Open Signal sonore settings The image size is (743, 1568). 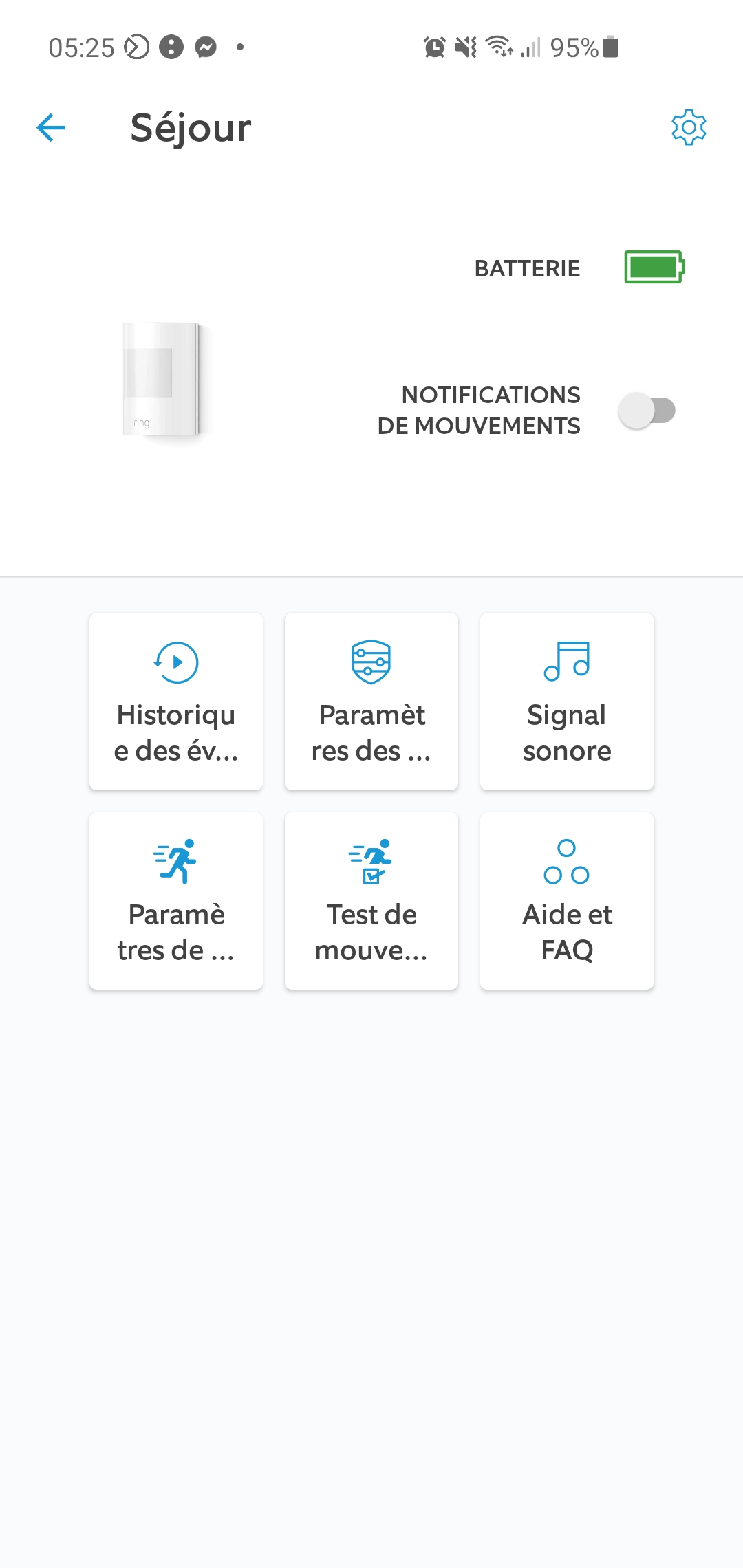[567, 701]
